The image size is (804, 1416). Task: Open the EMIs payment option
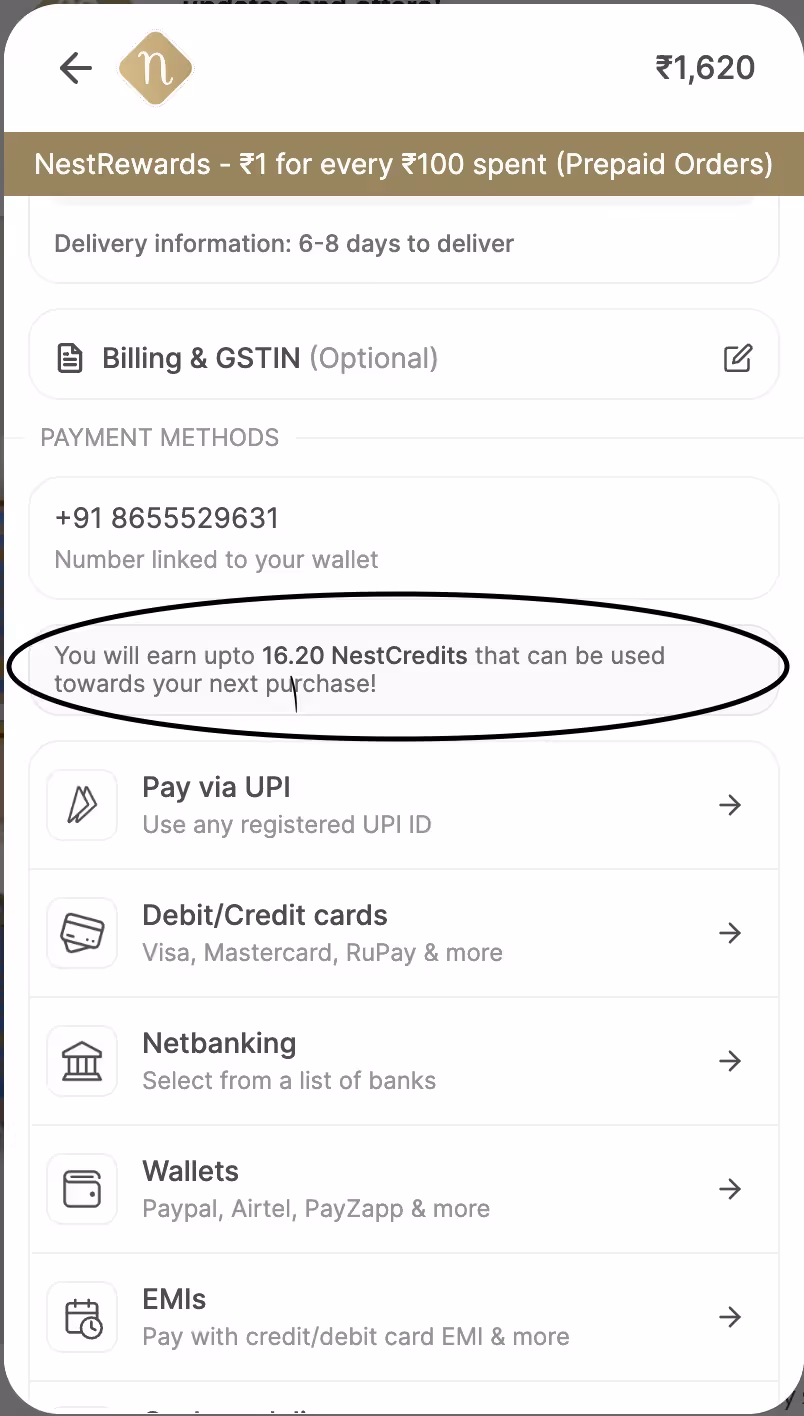click(404, 1317)
